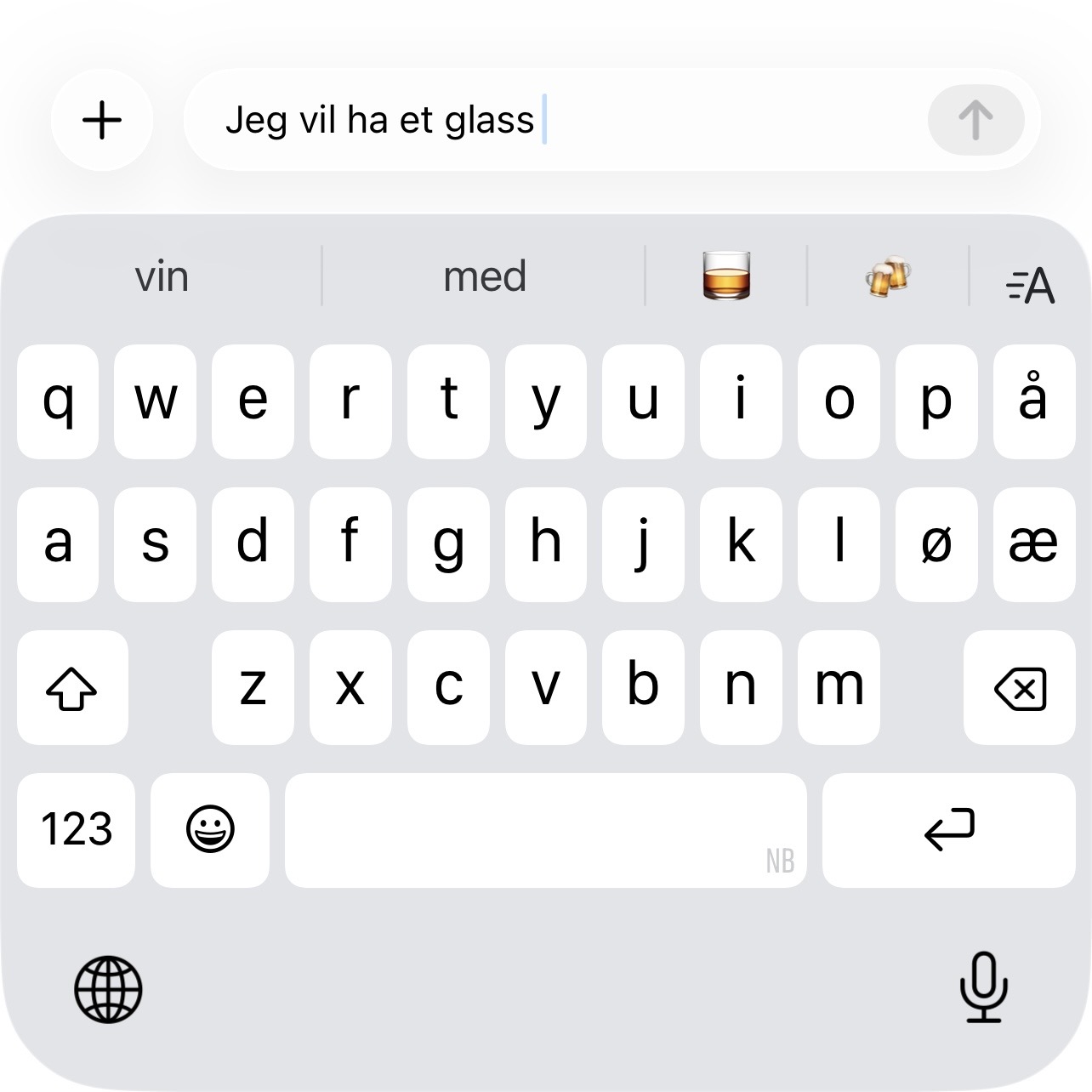The height and width of the screenshot is (1092, 1092).
Task: Hit the return key
Action: click(x=949, y=830)
